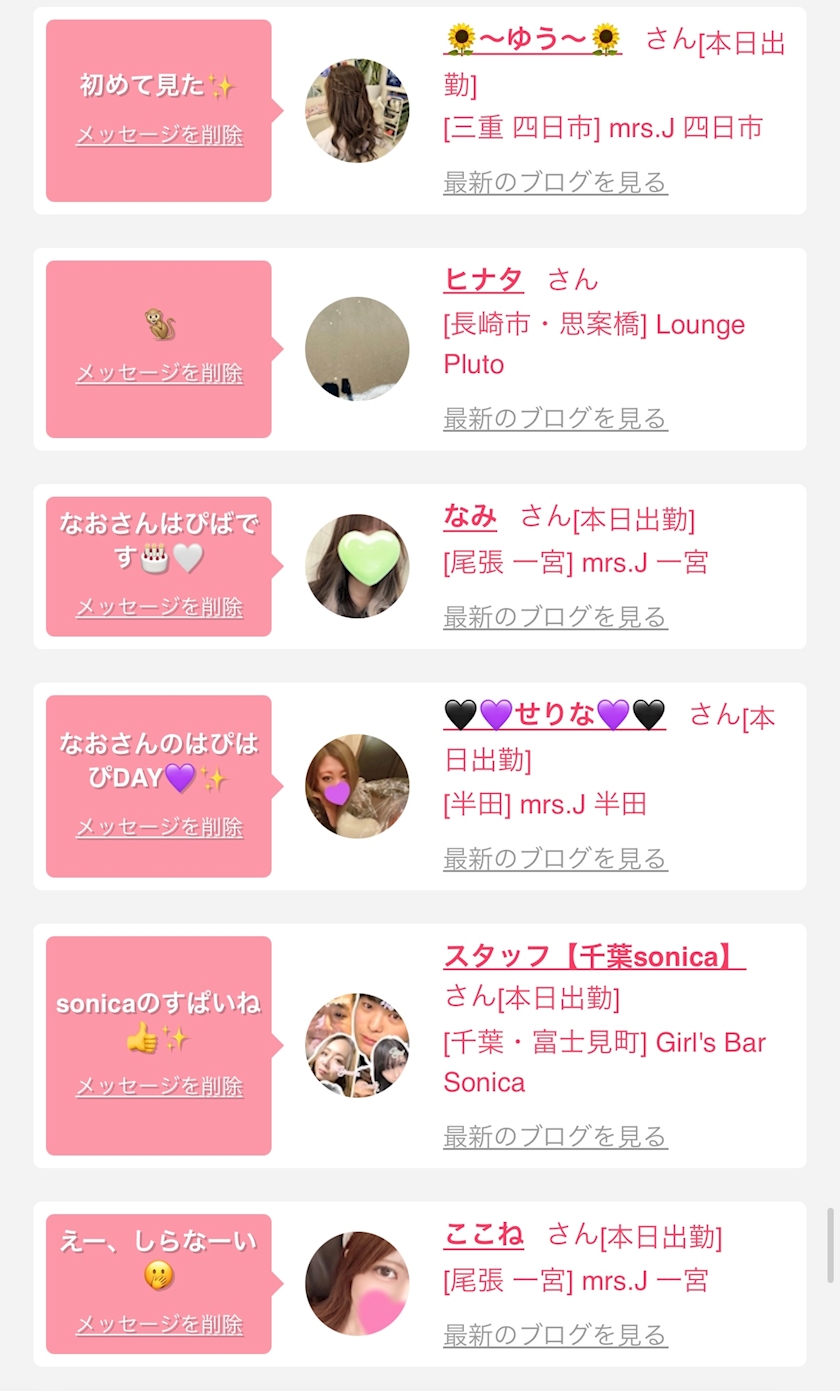This screenshot has height=1391, width=840.
Task: Open ヒナタ's profile link
Action: 483,279
